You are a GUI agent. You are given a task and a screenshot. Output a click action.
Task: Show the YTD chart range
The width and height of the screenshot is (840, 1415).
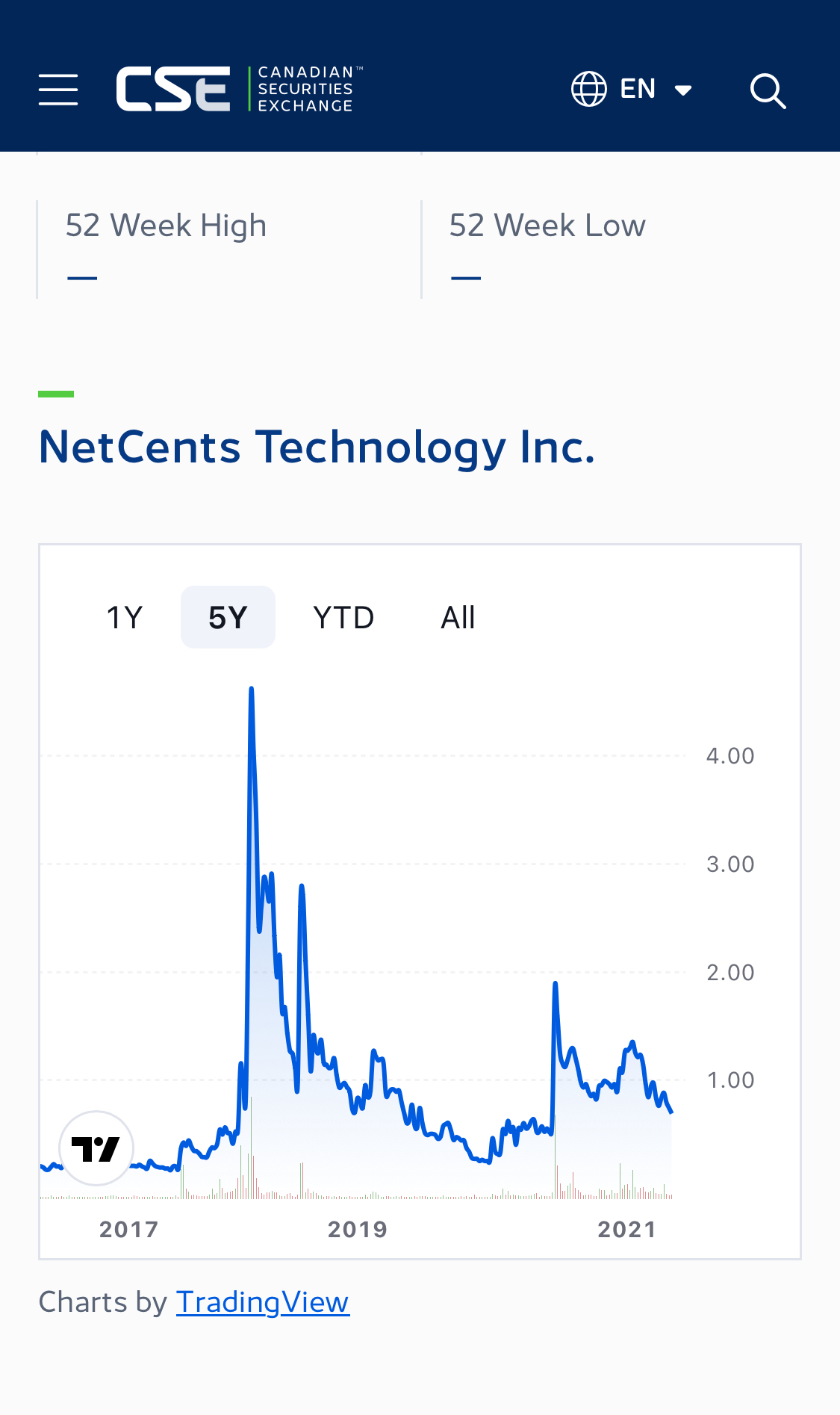pos(343,618)
